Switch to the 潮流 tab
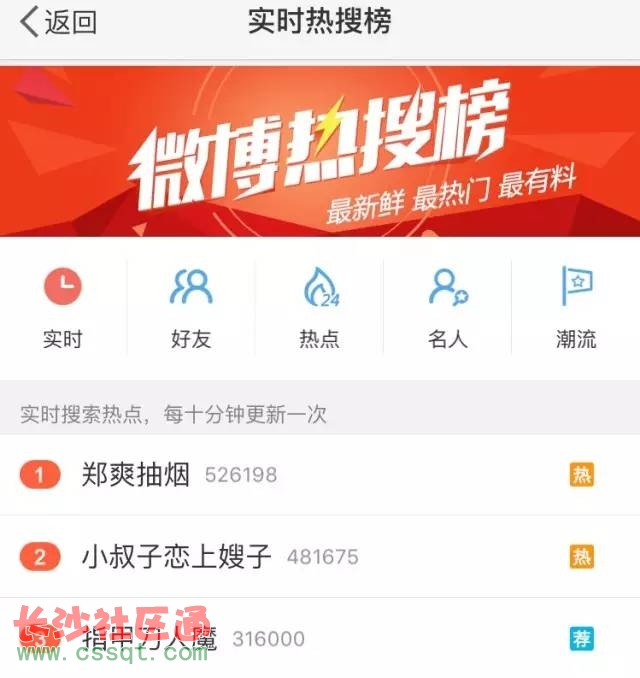The width and height of the screenshot is (640, 678). tap(576, 307)
